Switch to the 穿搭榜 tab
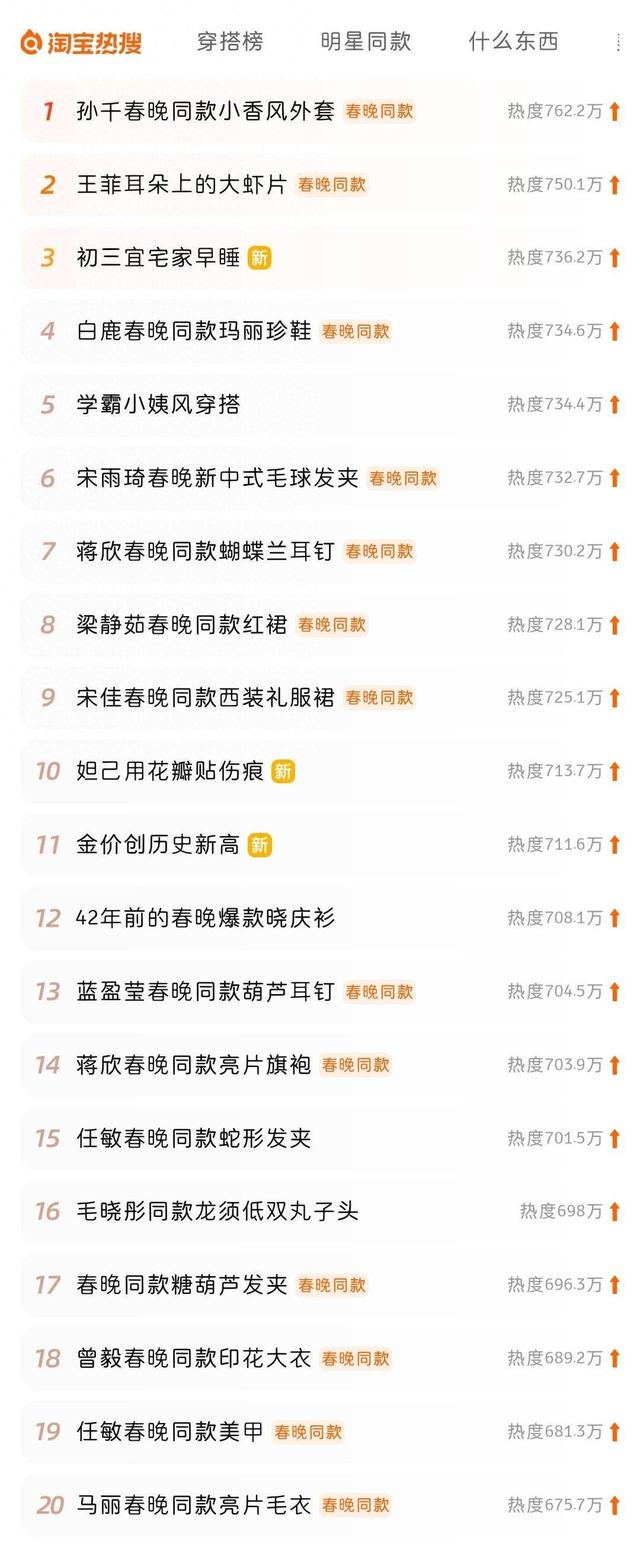 click(230, 42)
